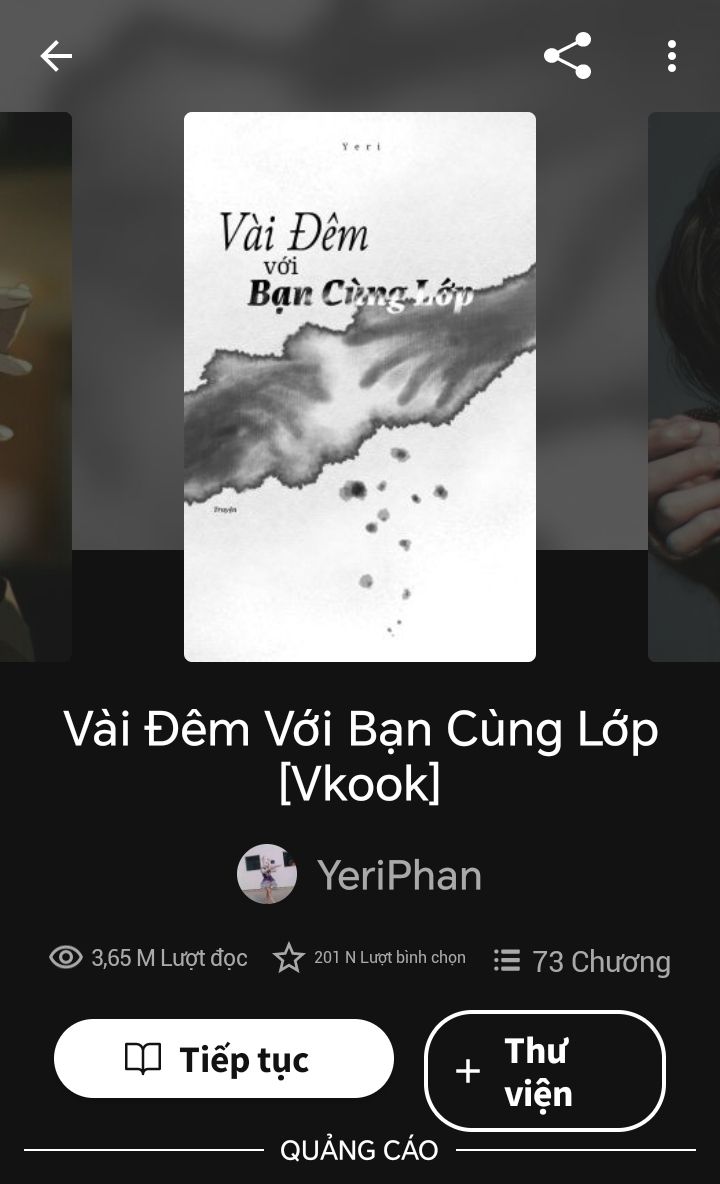Open author YeriPhan's profile

click(x=360, y=874)
